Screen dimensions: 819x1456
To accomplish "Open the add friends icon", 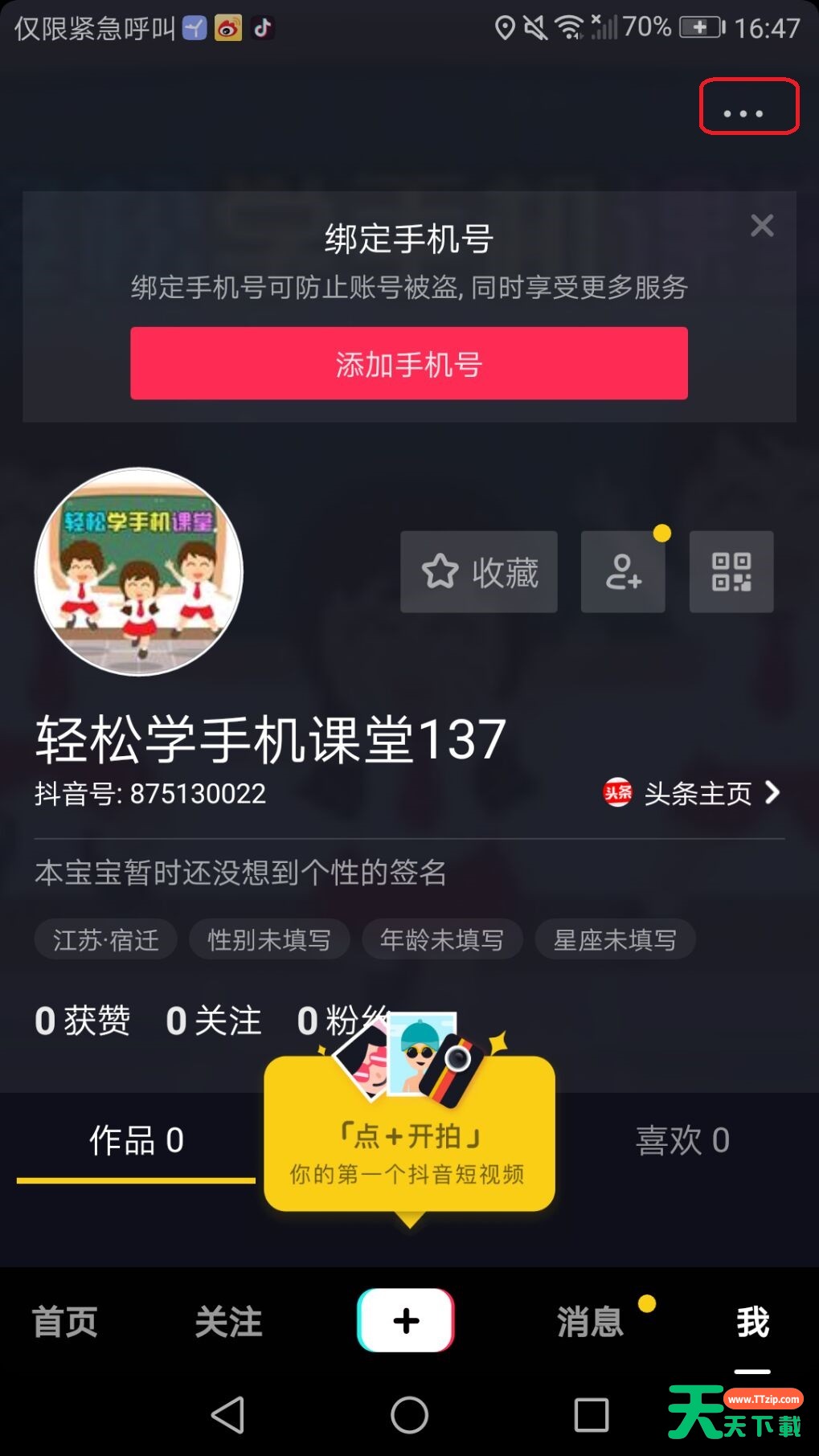I will [623, 572].
